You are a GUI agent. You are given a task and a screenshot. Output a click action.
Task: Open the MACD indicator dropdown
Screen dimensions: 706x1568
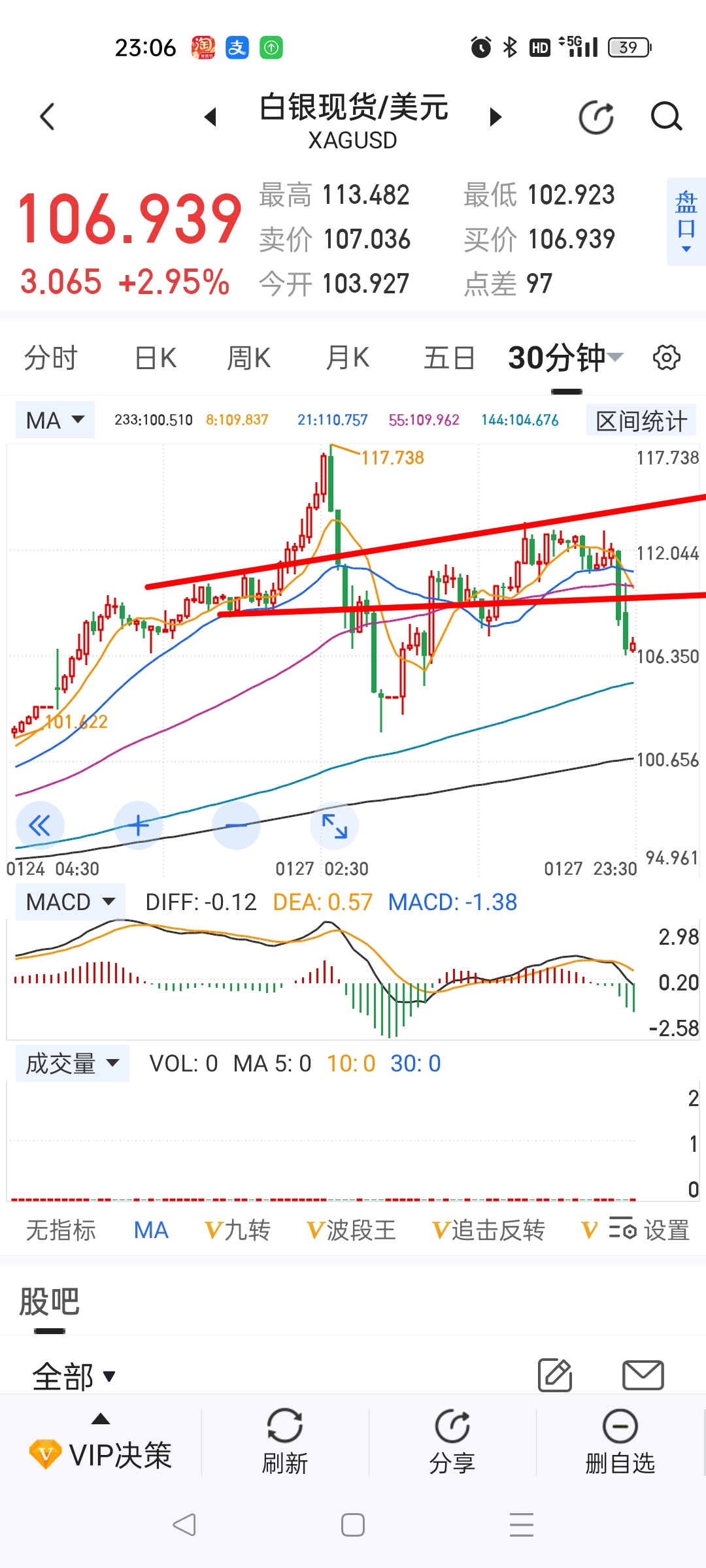(x=70, y=902)
